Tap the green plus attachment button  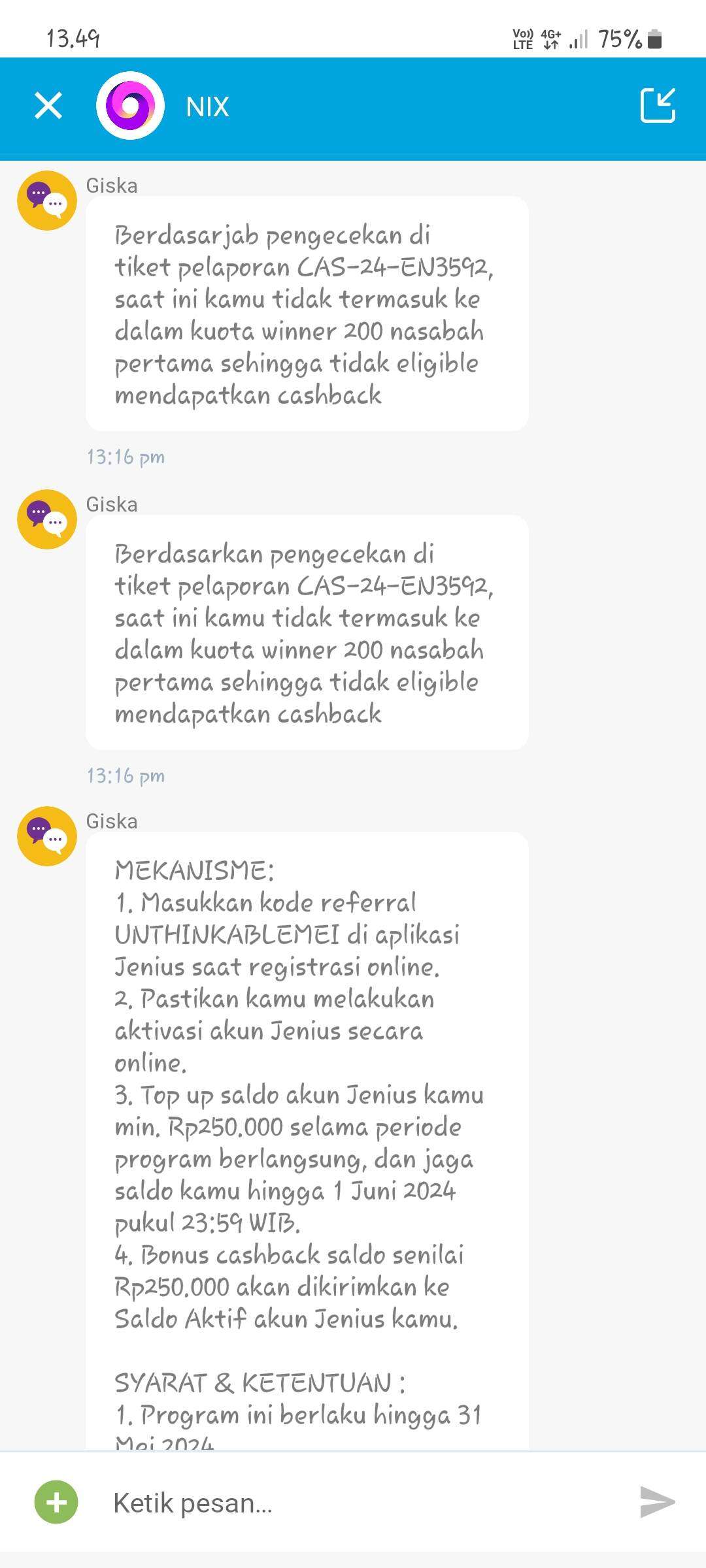click(56, 1502)
